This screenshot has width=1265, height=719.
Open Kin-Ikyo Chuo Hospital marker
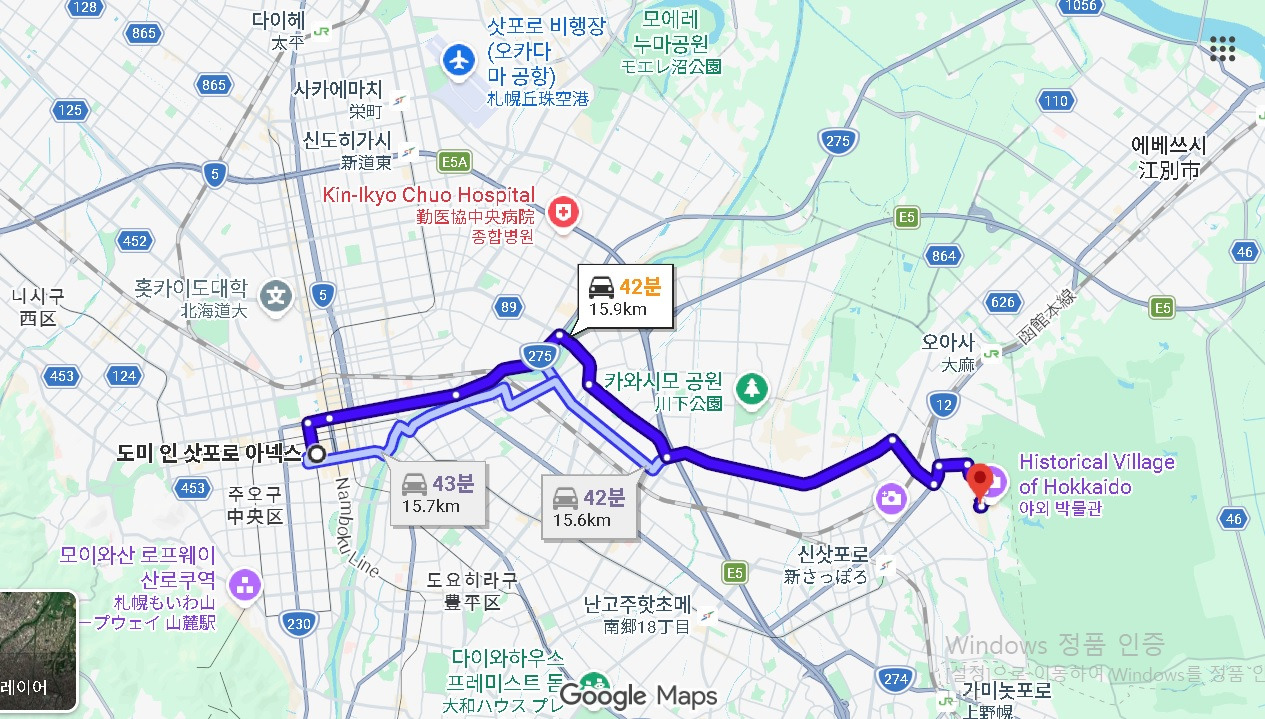566,212
